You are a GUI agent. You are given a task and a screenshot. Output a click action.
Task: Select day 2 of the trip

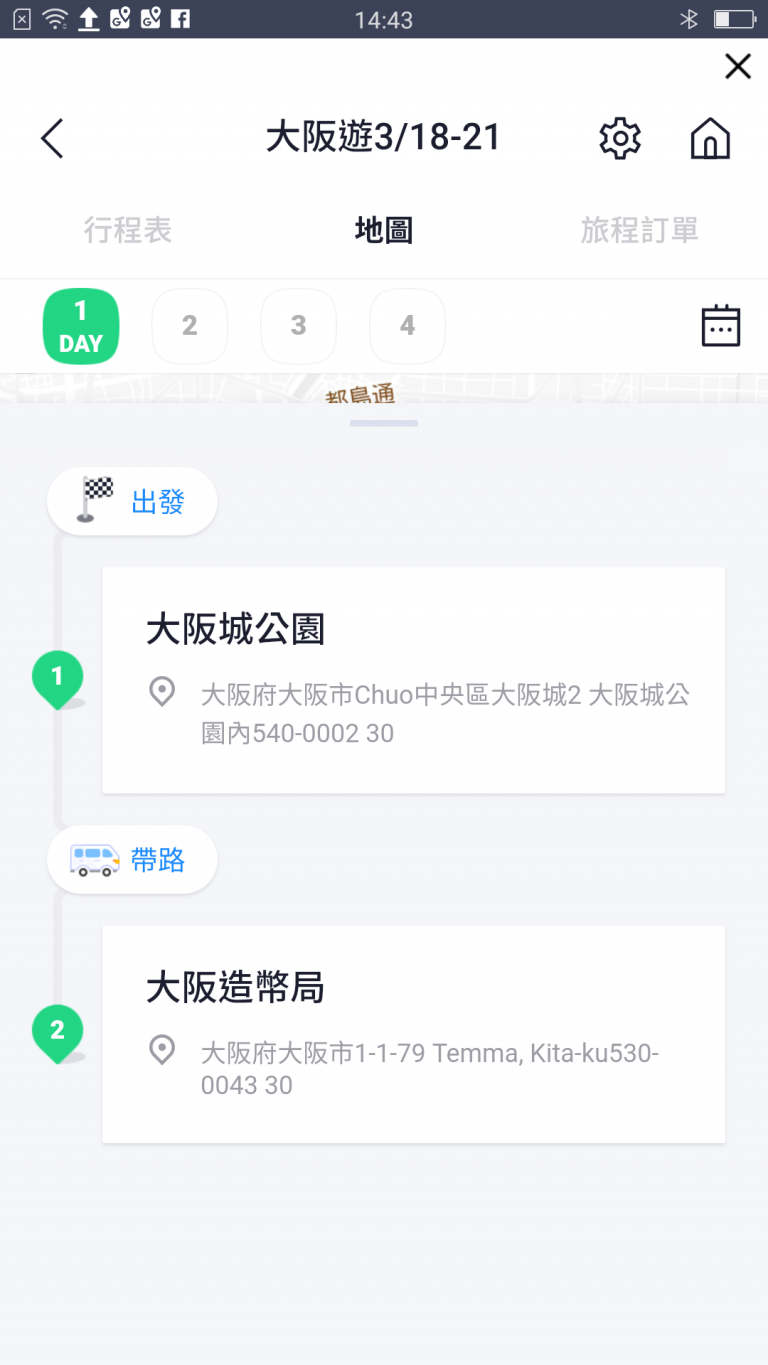[190, 326]
